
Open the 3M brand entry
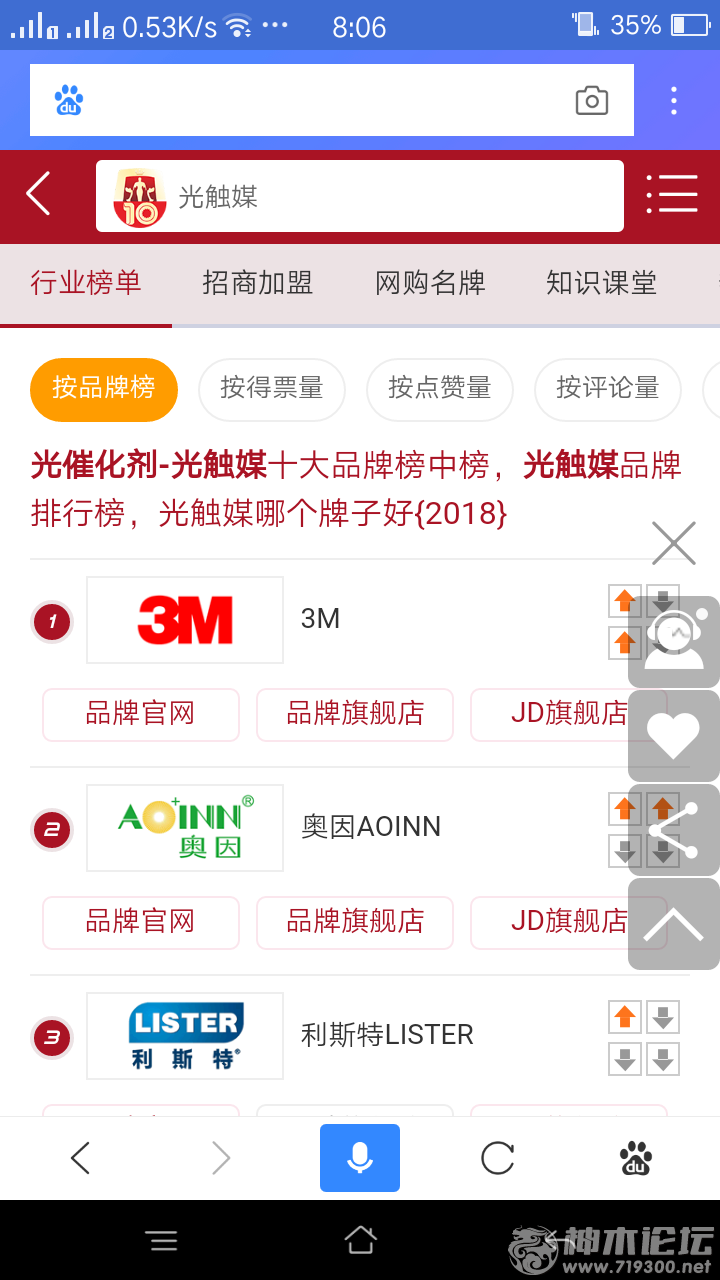pyautogui.click(x=320, y=619)
